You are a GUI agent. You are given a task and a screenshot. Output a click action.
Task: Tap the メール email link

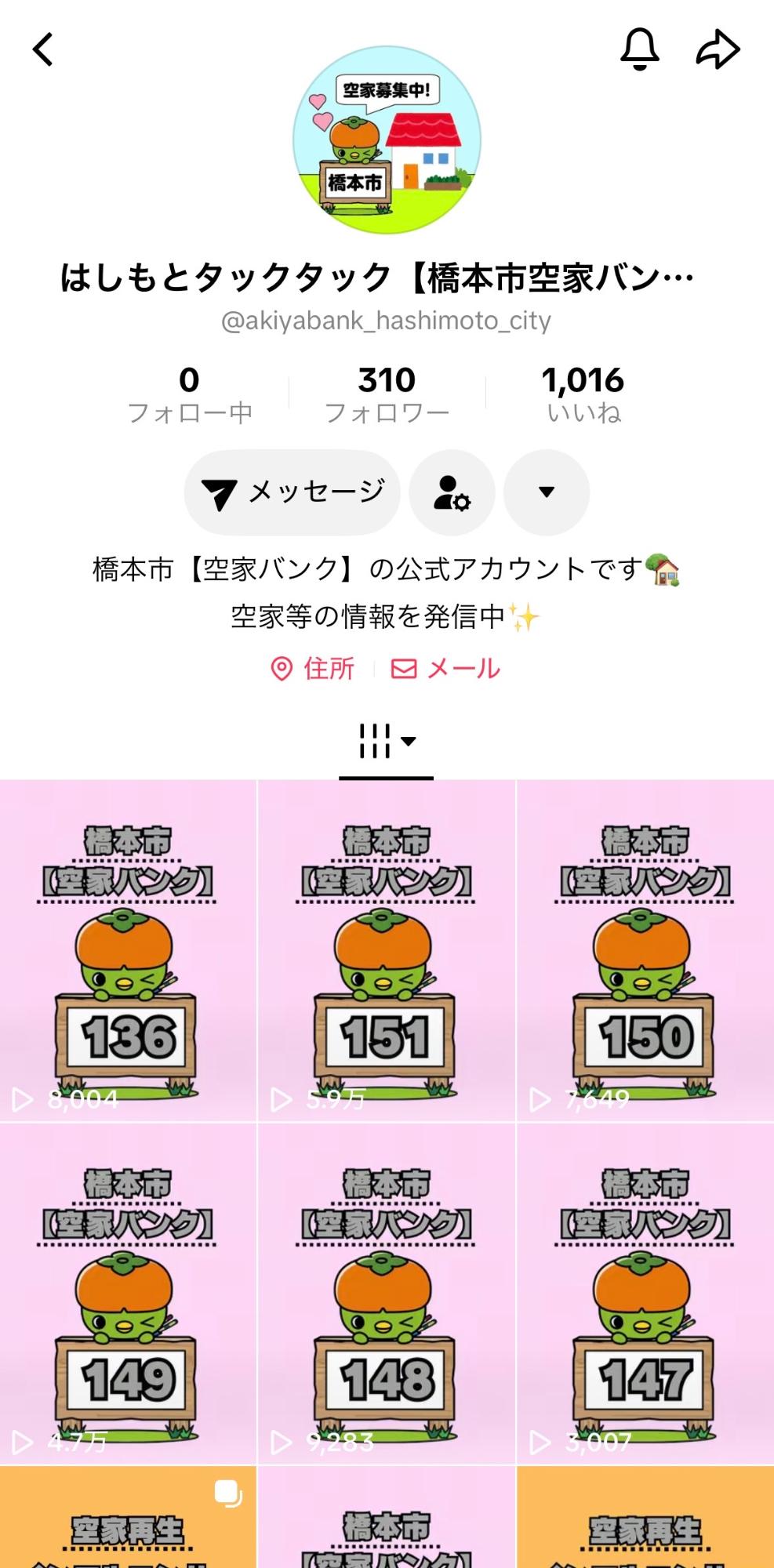coord(445,669)
